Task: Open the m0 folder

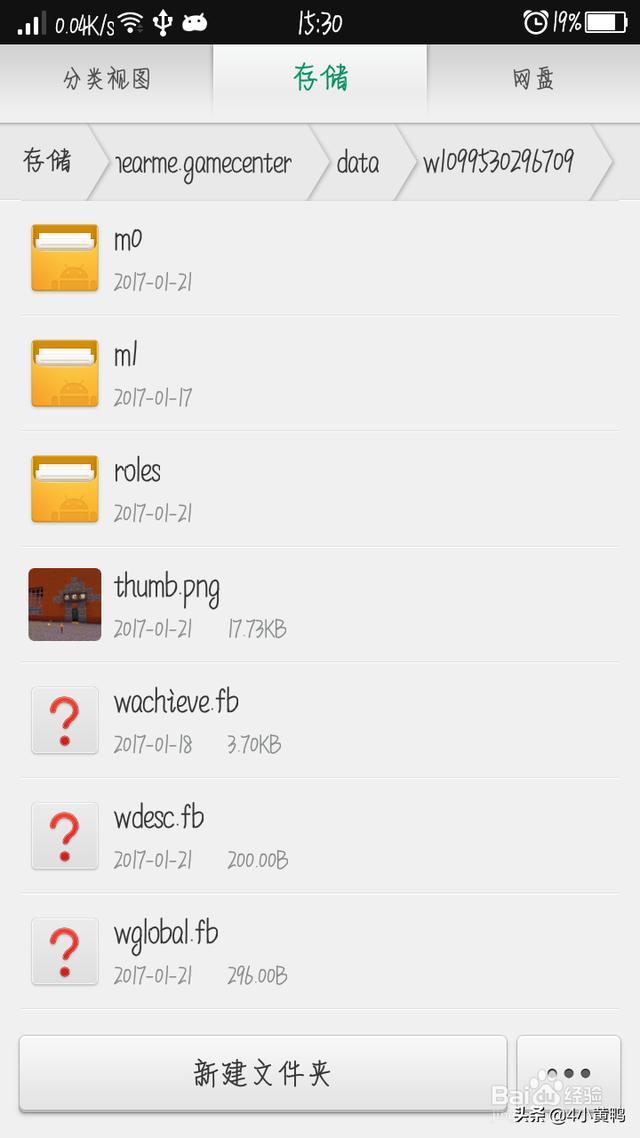Action: pyautogui.click(x=320, y=258)
